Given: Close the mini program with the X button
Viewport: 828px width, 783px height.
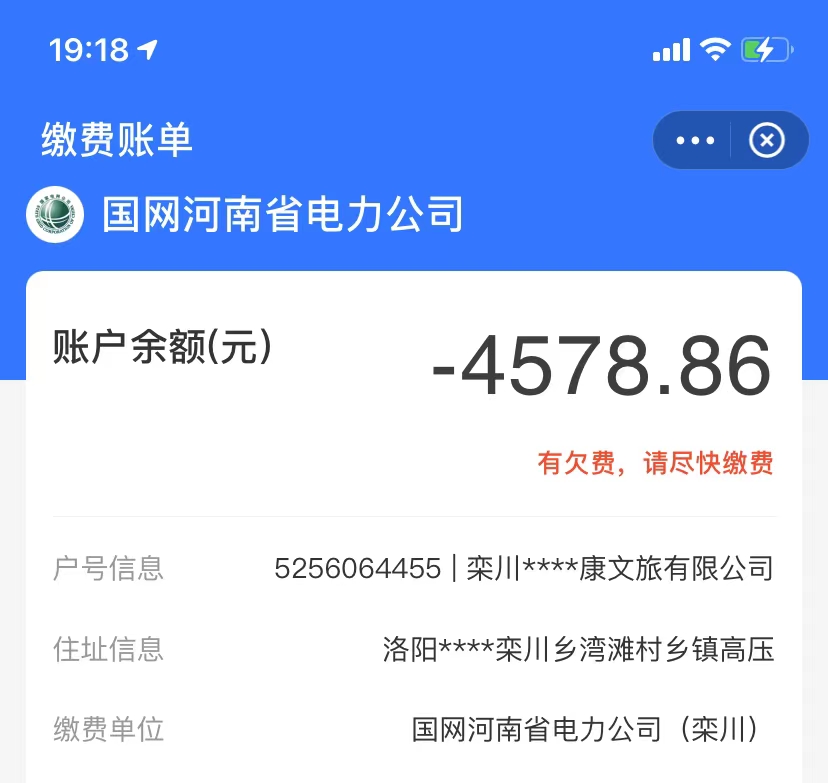Looking at the screenshot, I should [767, 140].
